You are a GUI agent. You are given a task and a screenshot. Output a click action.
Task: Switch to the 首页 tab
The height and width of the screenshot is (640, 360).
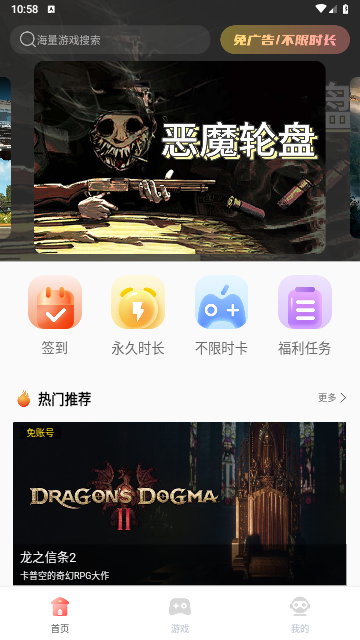[x=60, y=614]
